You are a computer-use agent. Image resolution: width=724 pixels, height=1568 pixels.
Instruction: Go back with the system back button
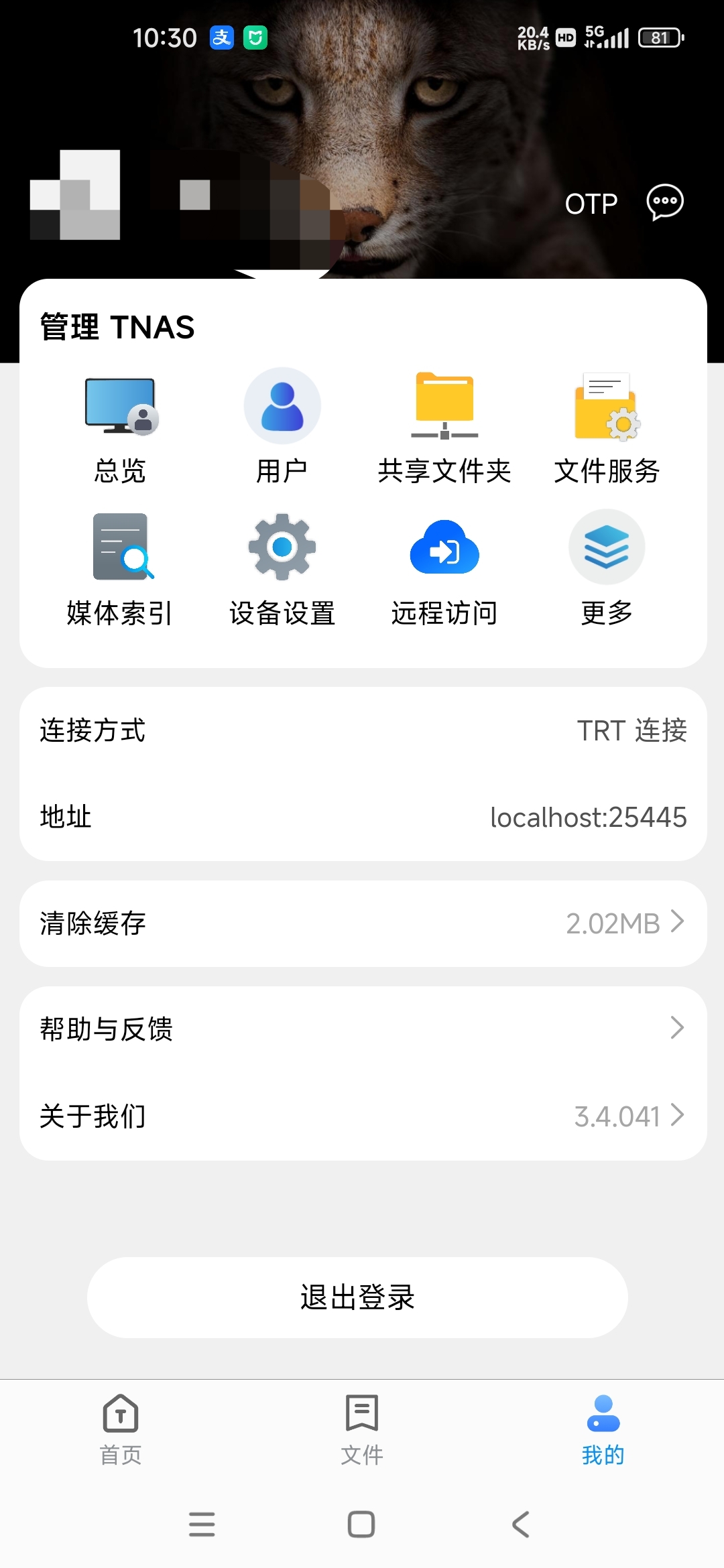tap(521, 1524)
